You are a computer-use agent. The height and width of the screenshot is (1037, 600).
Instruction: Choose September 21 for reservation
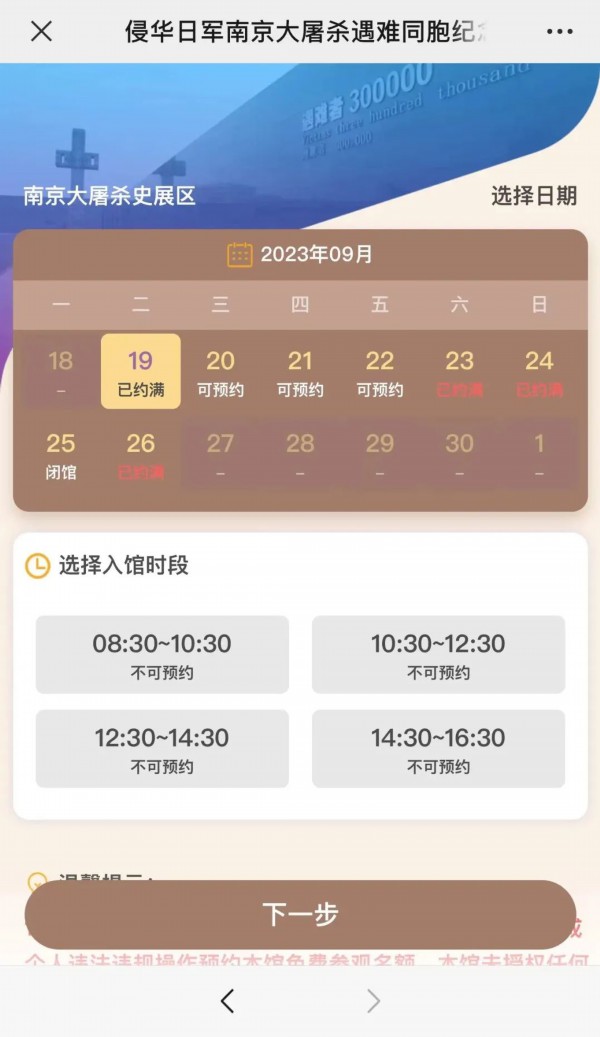[300, 372]
